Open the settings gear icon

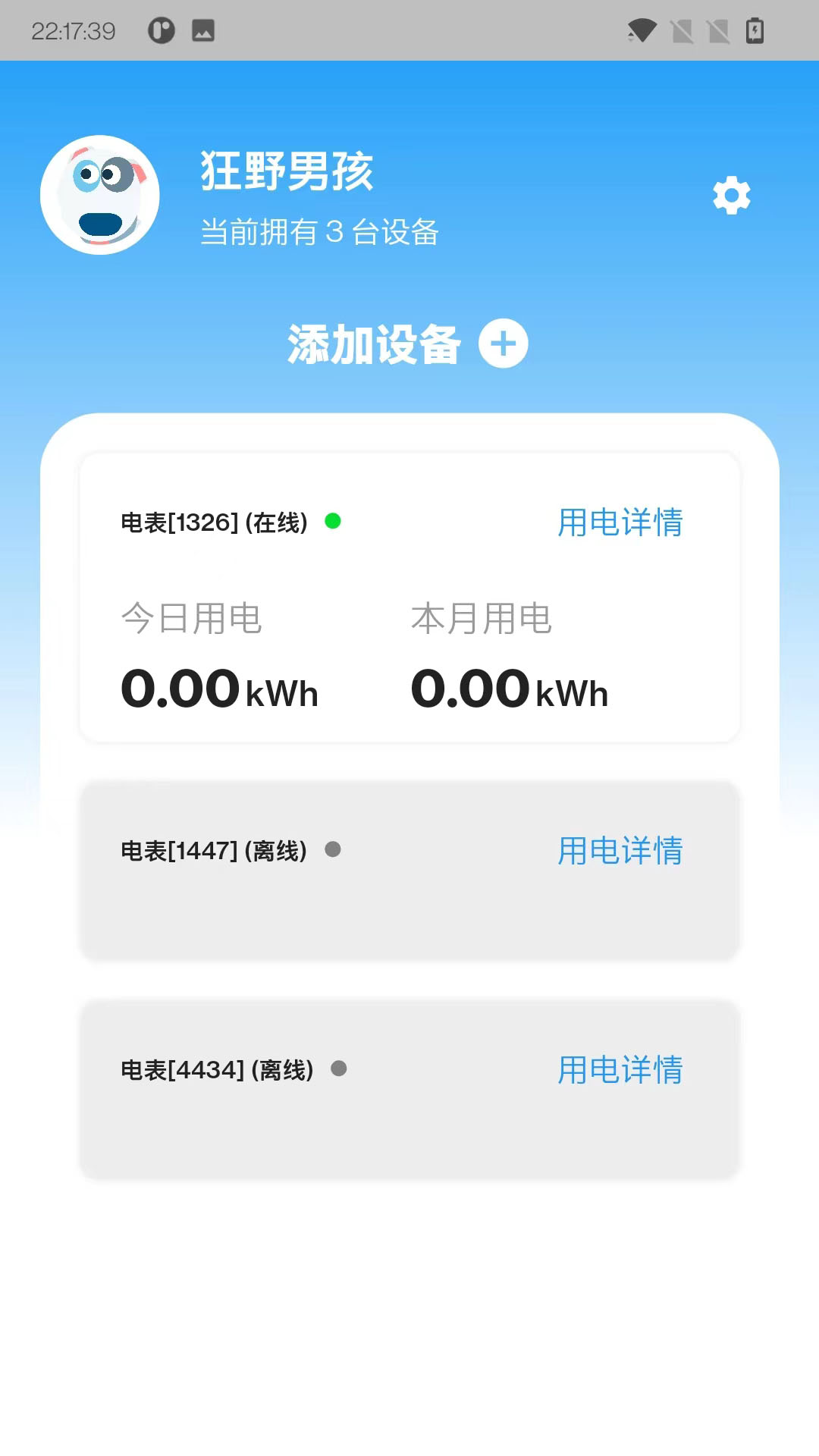coord(730,193)
